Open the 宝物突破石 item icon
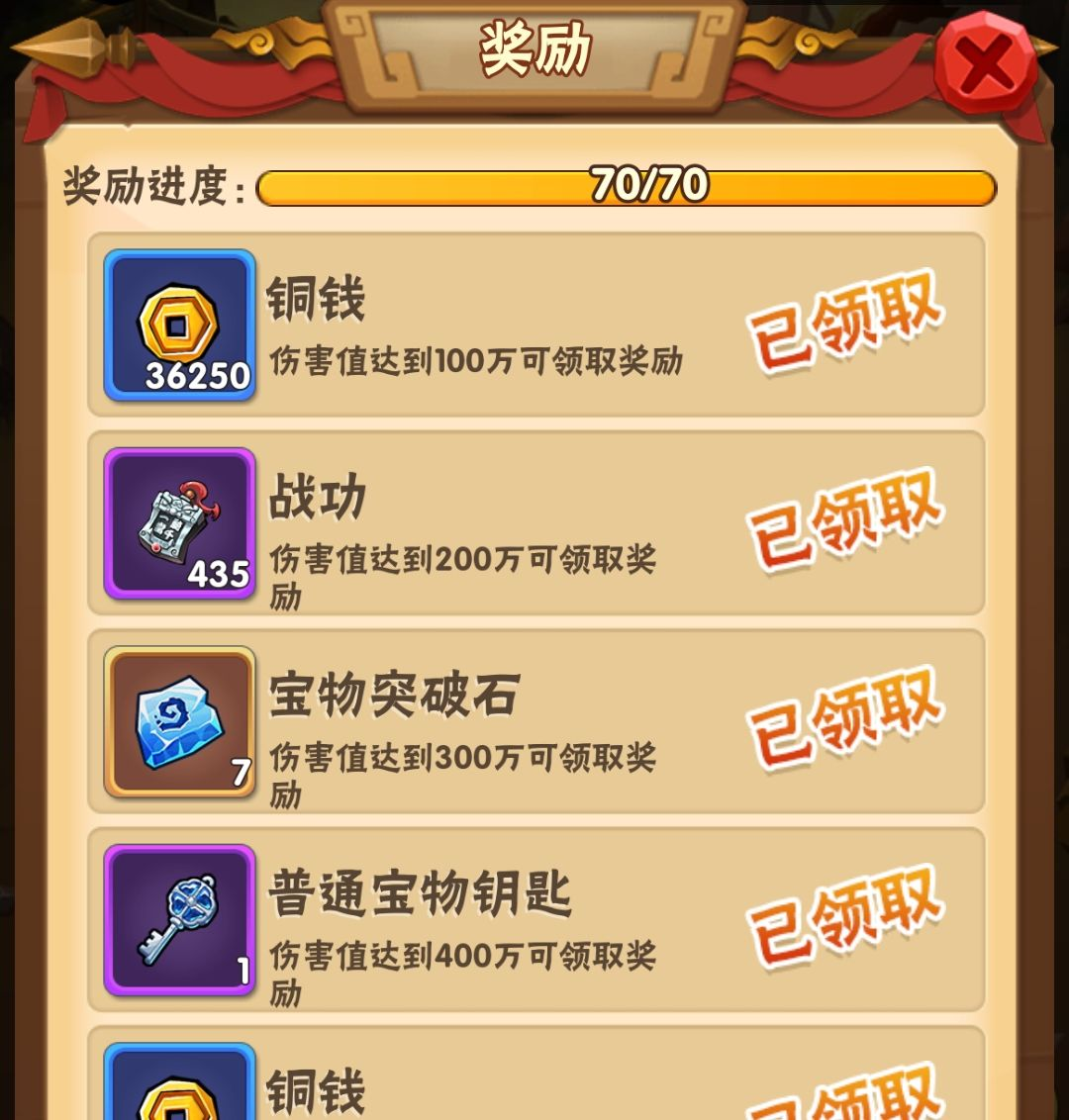 click(x=179, y=721)
